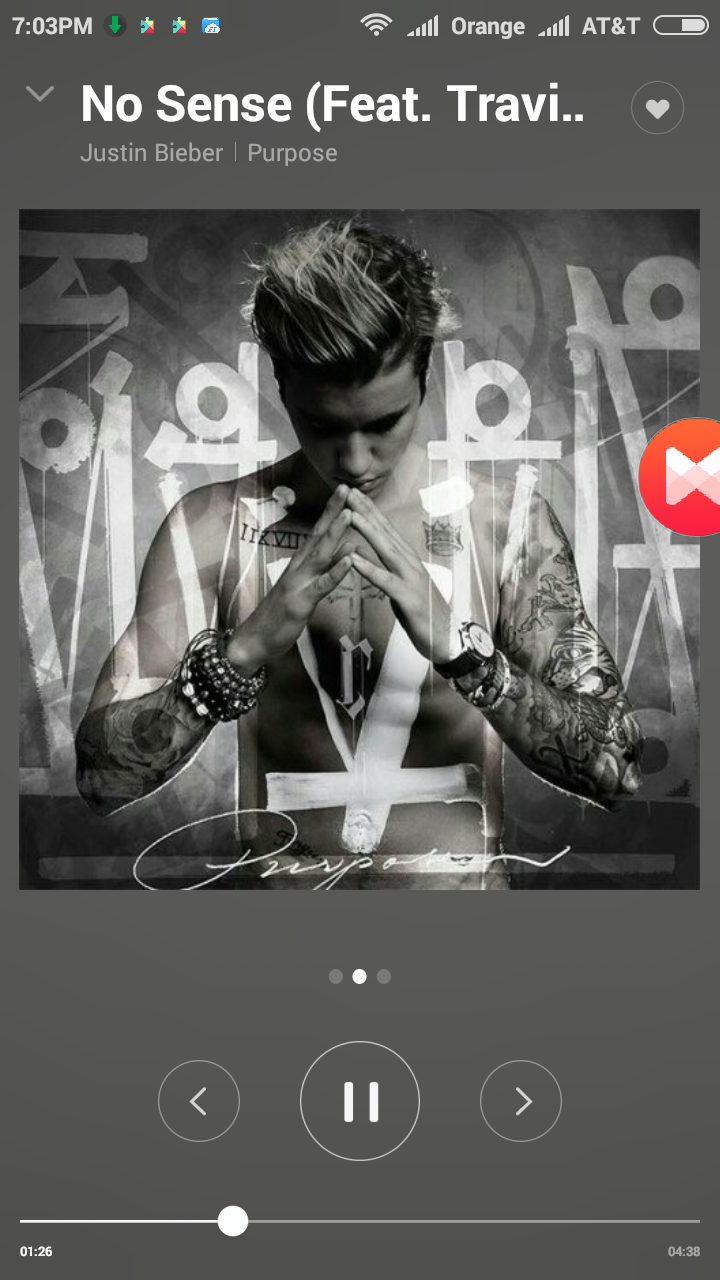
Task: Collapse the player with the down chevron
Action: tap(39, 95)
